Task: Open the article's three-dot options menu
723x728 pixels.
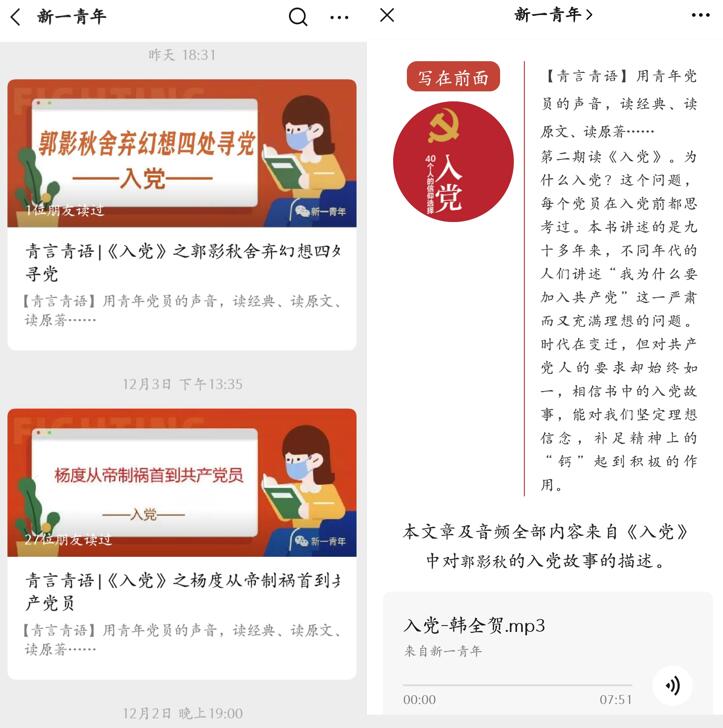Action: pos(701,15)
